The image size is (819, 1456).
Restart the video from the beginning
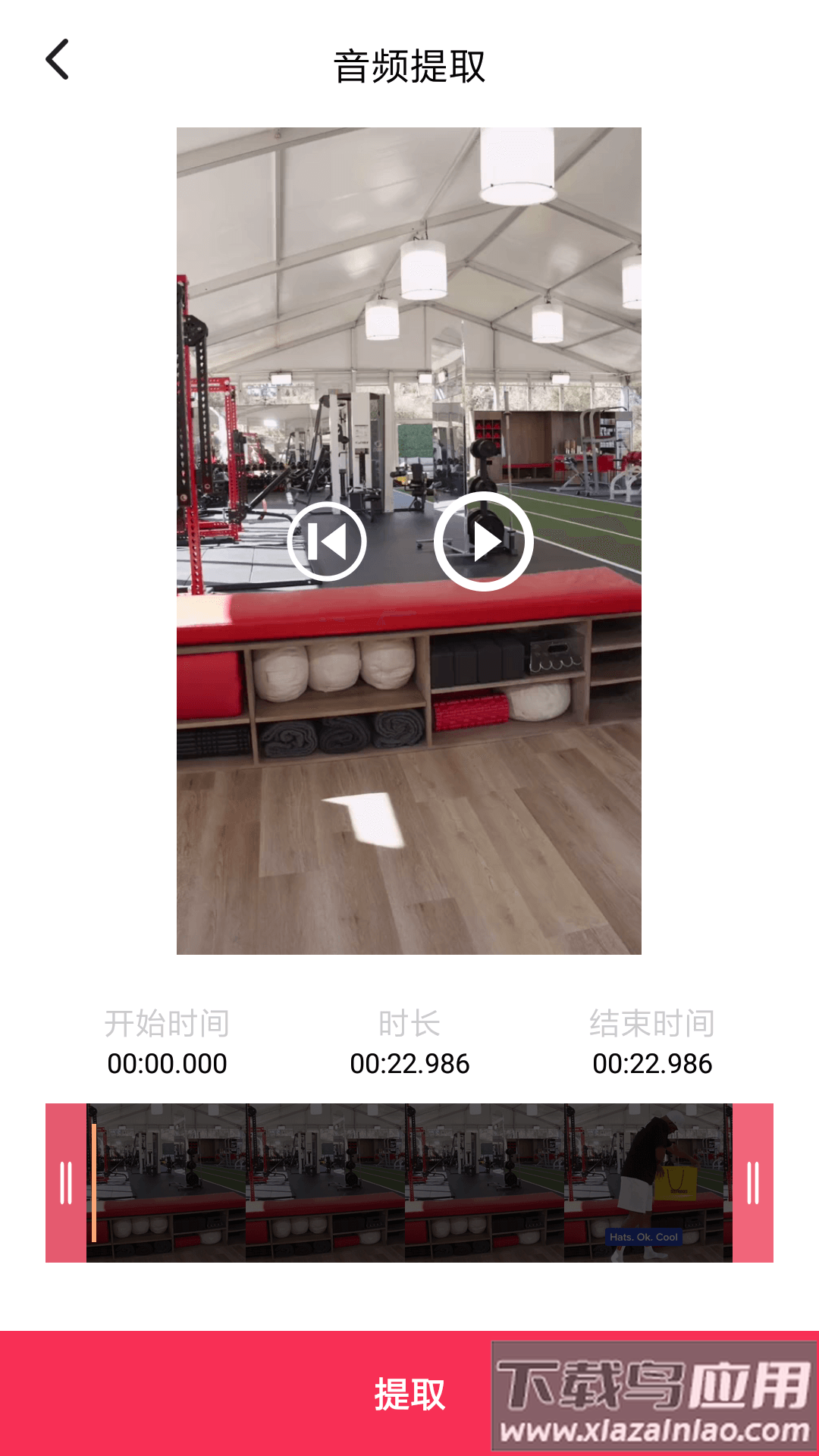327,541
